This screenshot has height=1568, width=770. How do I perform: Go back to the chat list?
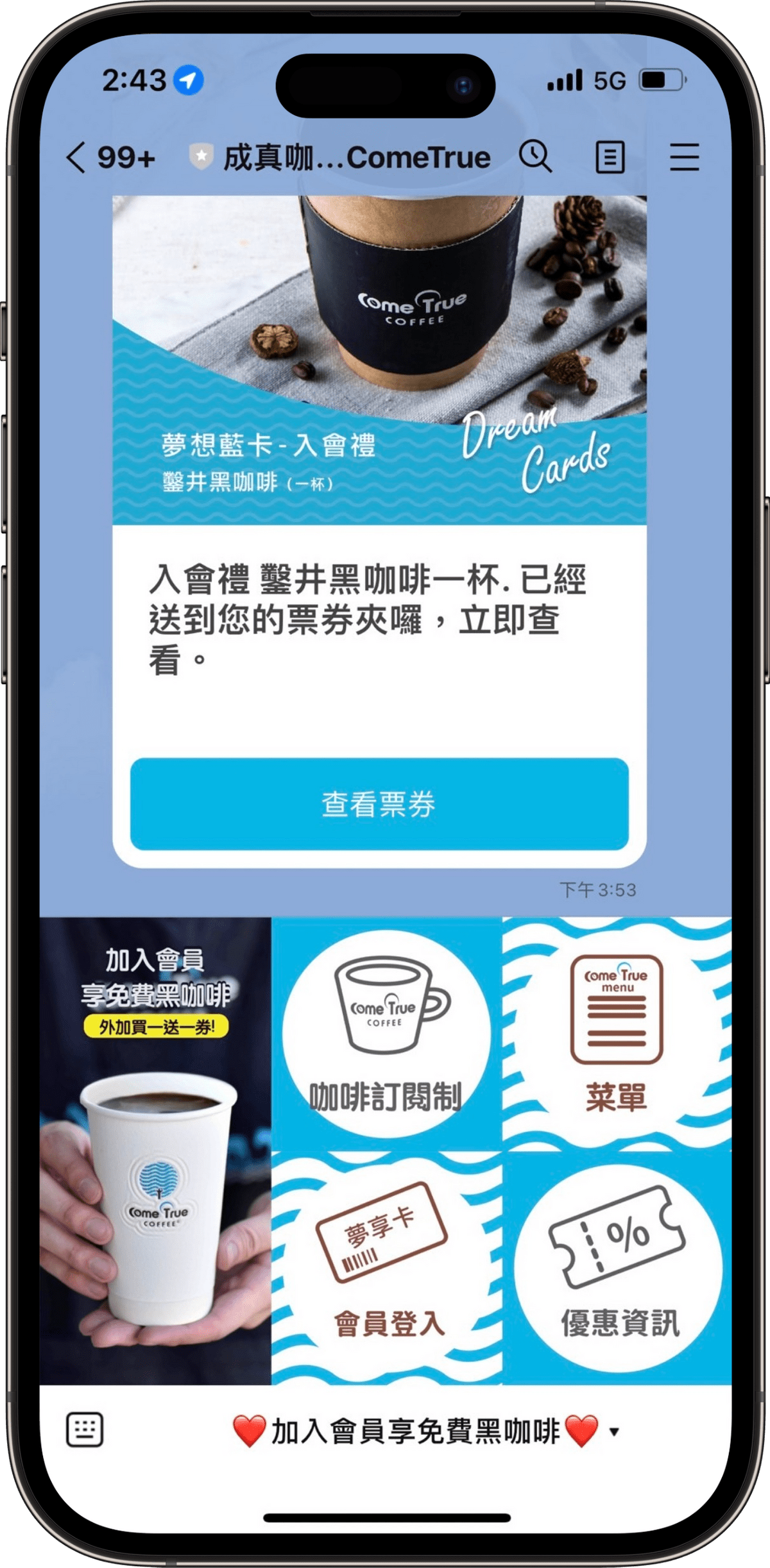point(77,157)
